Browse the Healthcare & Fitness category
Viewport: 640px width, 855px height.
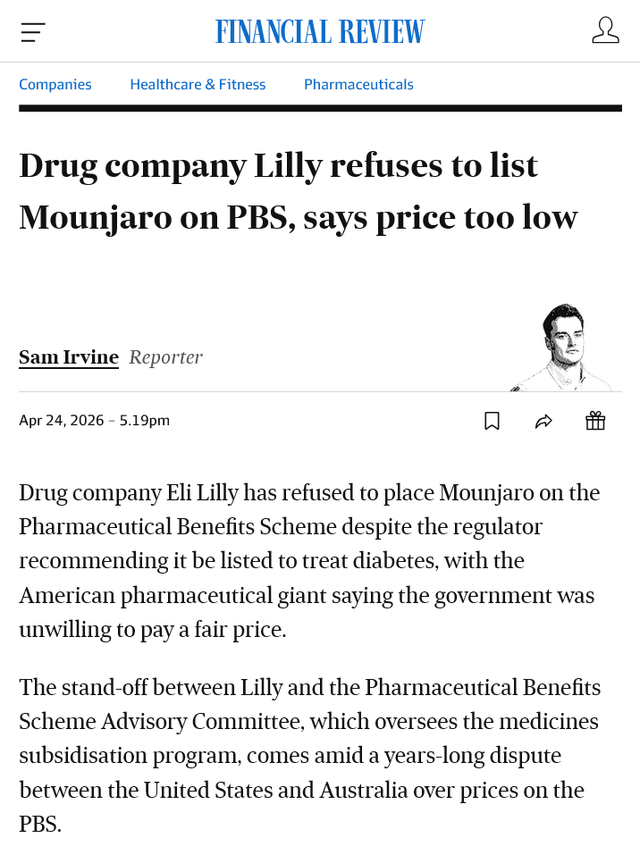tap(198, 85)
